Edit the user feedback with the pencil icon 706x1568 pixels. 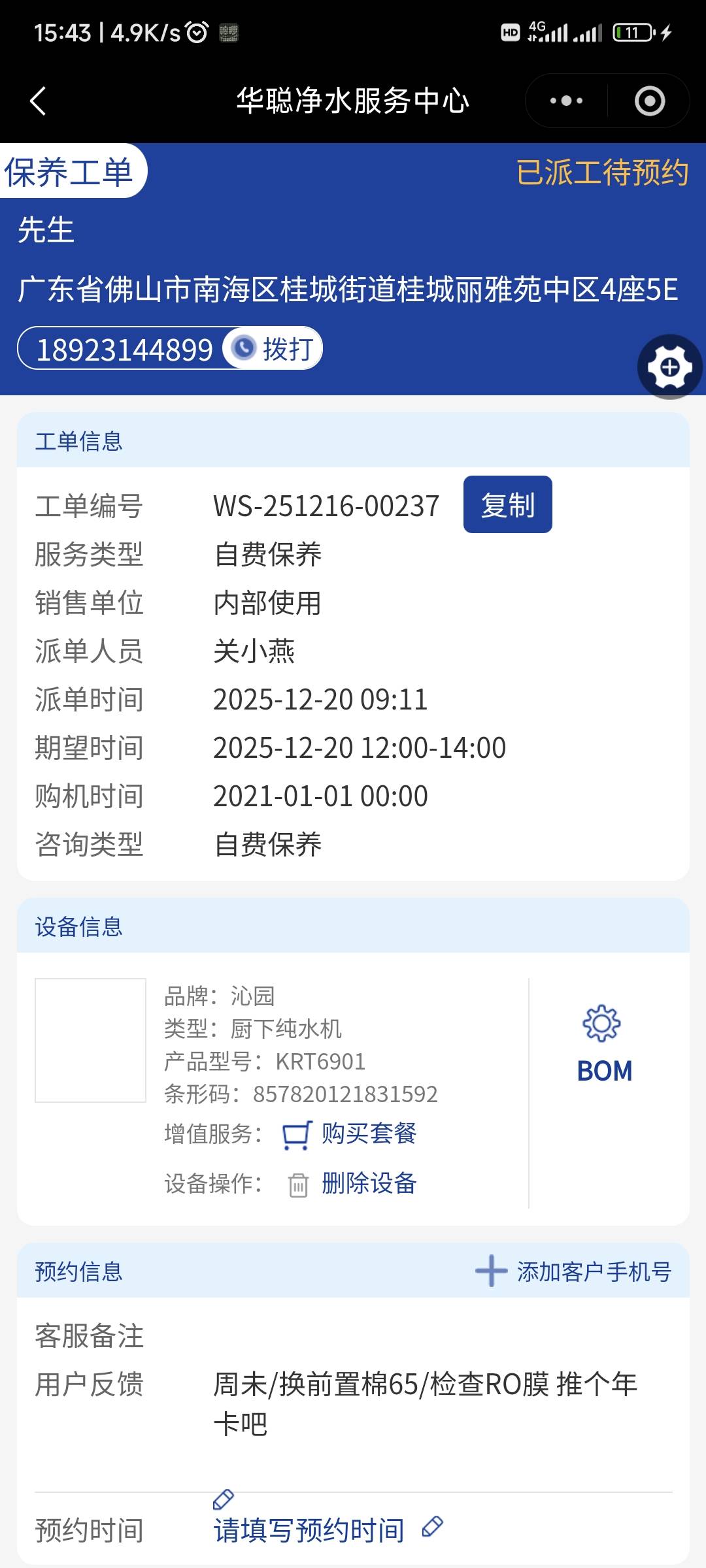coord(224,1499)
